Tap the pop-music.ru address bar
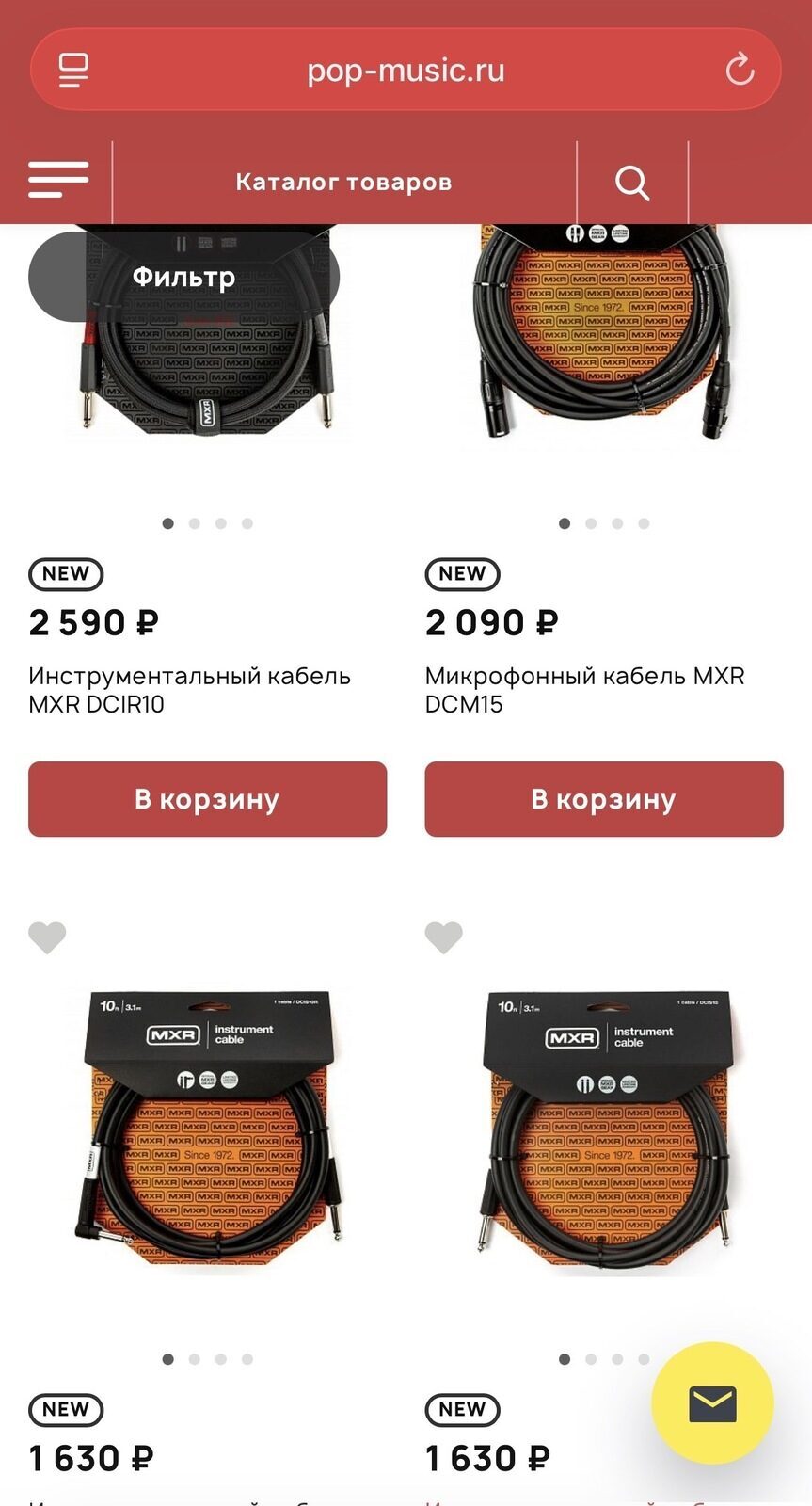 [x=406, y=71]
